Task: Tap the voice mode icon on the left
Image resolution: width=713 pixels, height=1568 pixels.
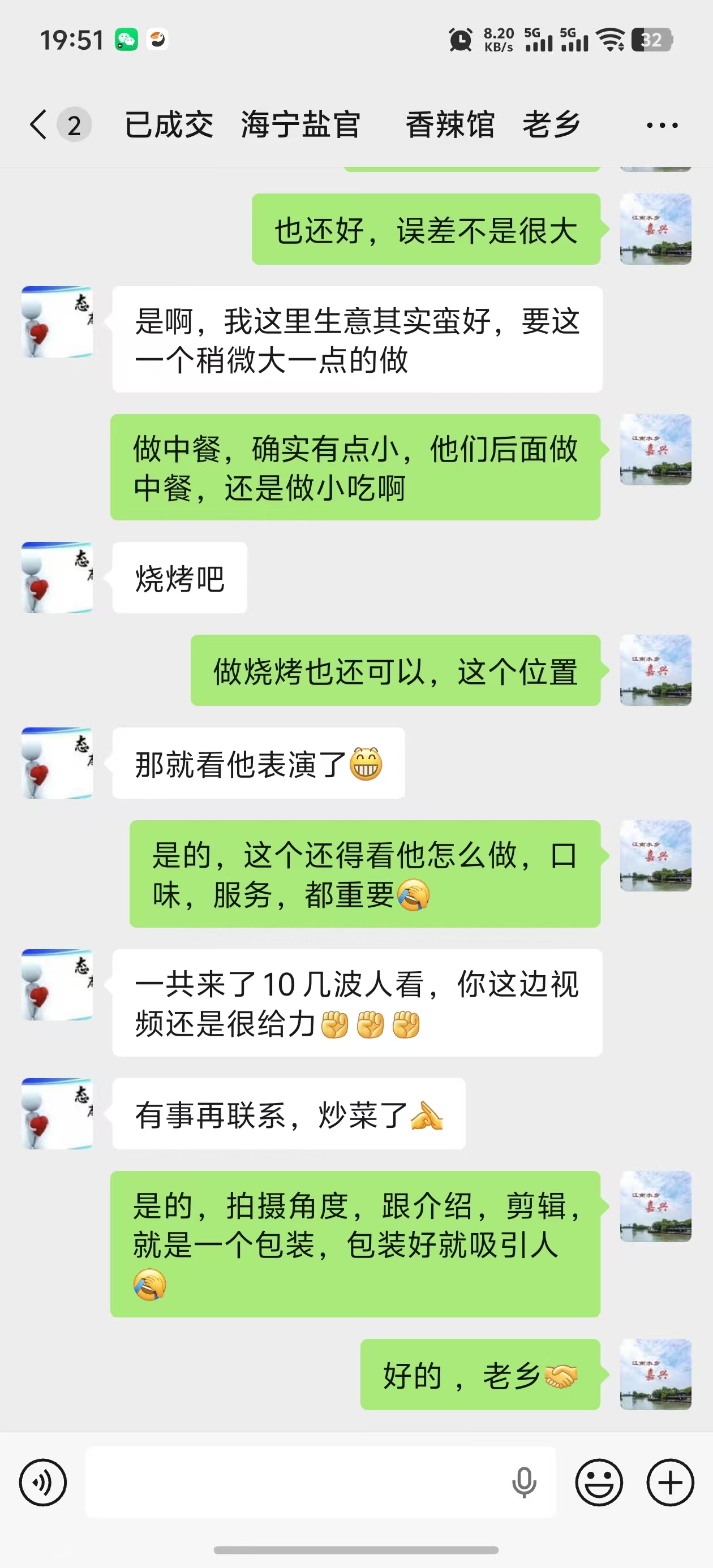Action: (43, 1482)
